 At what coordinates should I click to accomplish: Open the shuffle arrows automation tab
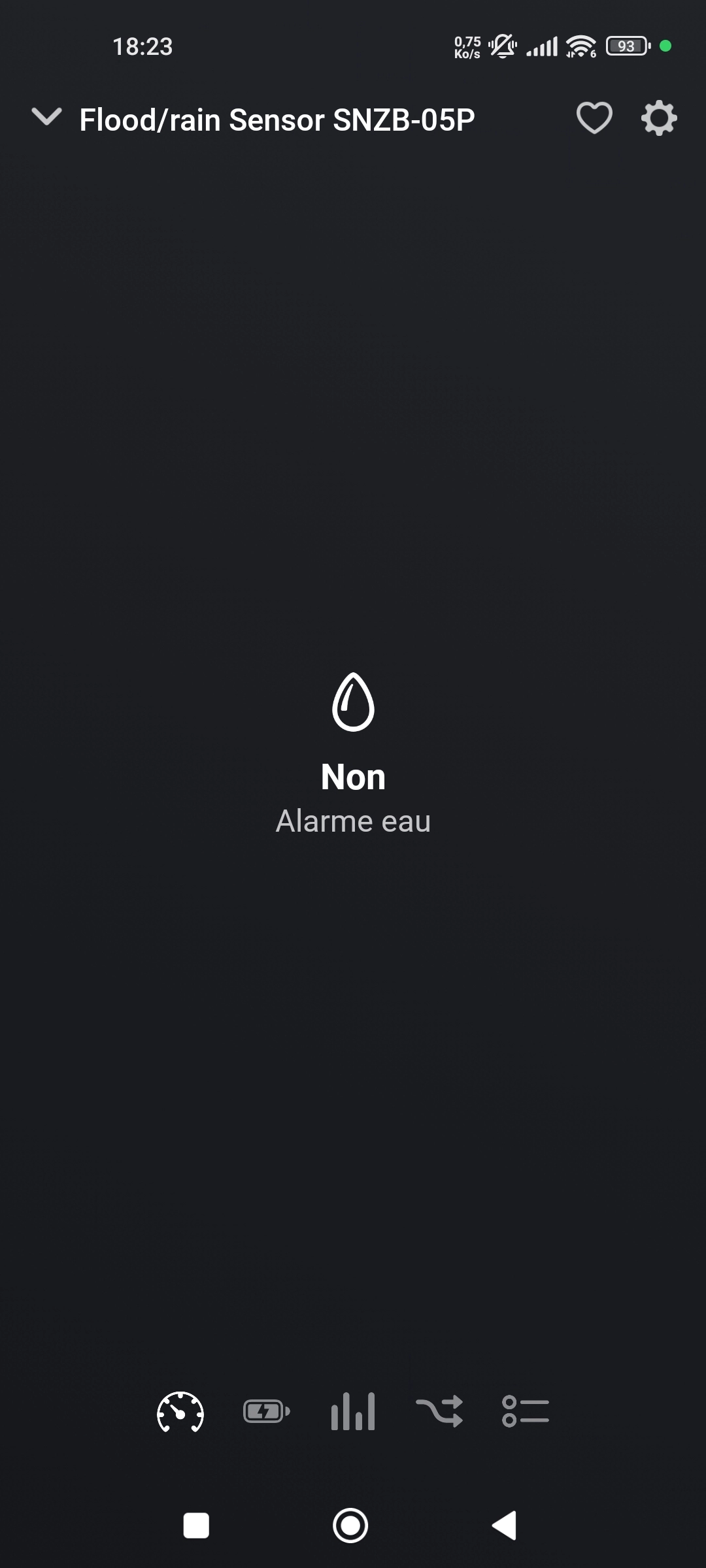(x=439, y=1412)
